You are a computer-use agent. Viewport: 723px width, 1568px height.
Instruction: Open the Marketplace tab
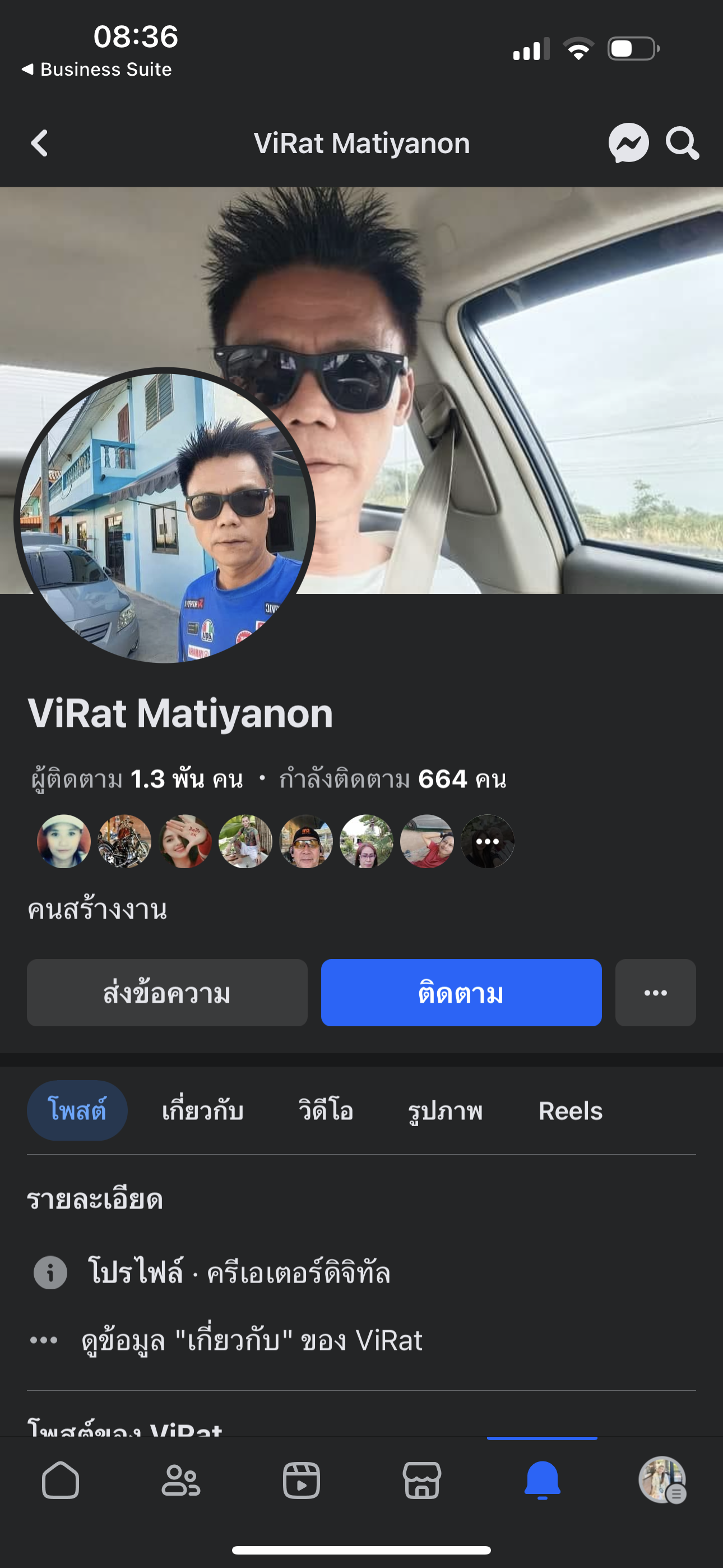[x=421, y=1481]
